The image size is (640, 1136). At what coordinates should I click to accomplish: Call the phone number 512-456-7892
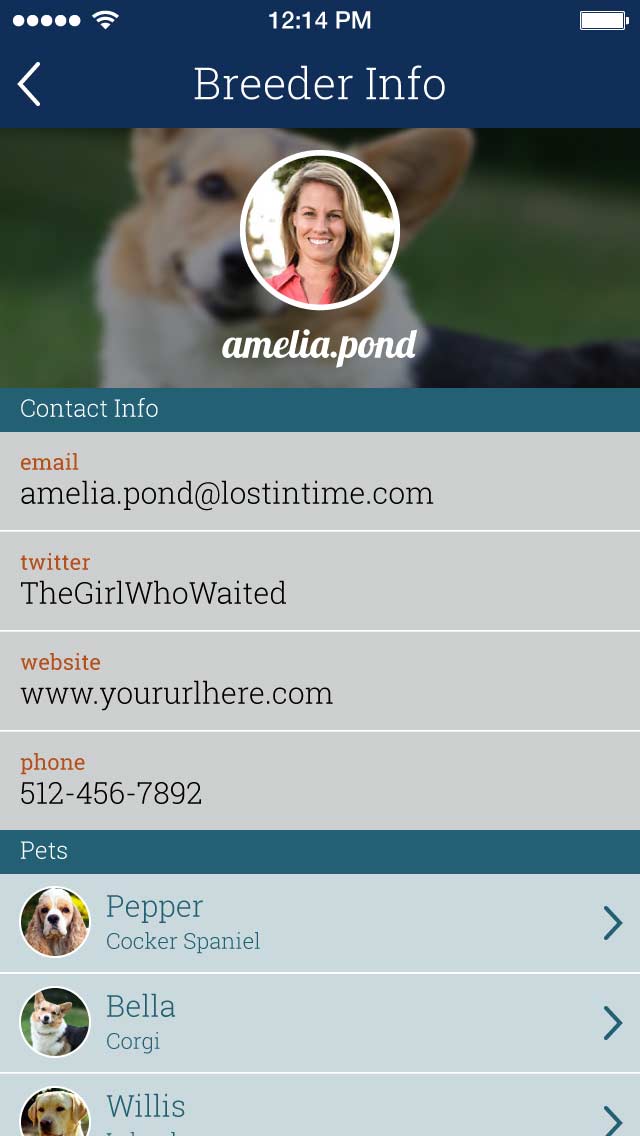(112, 793)
